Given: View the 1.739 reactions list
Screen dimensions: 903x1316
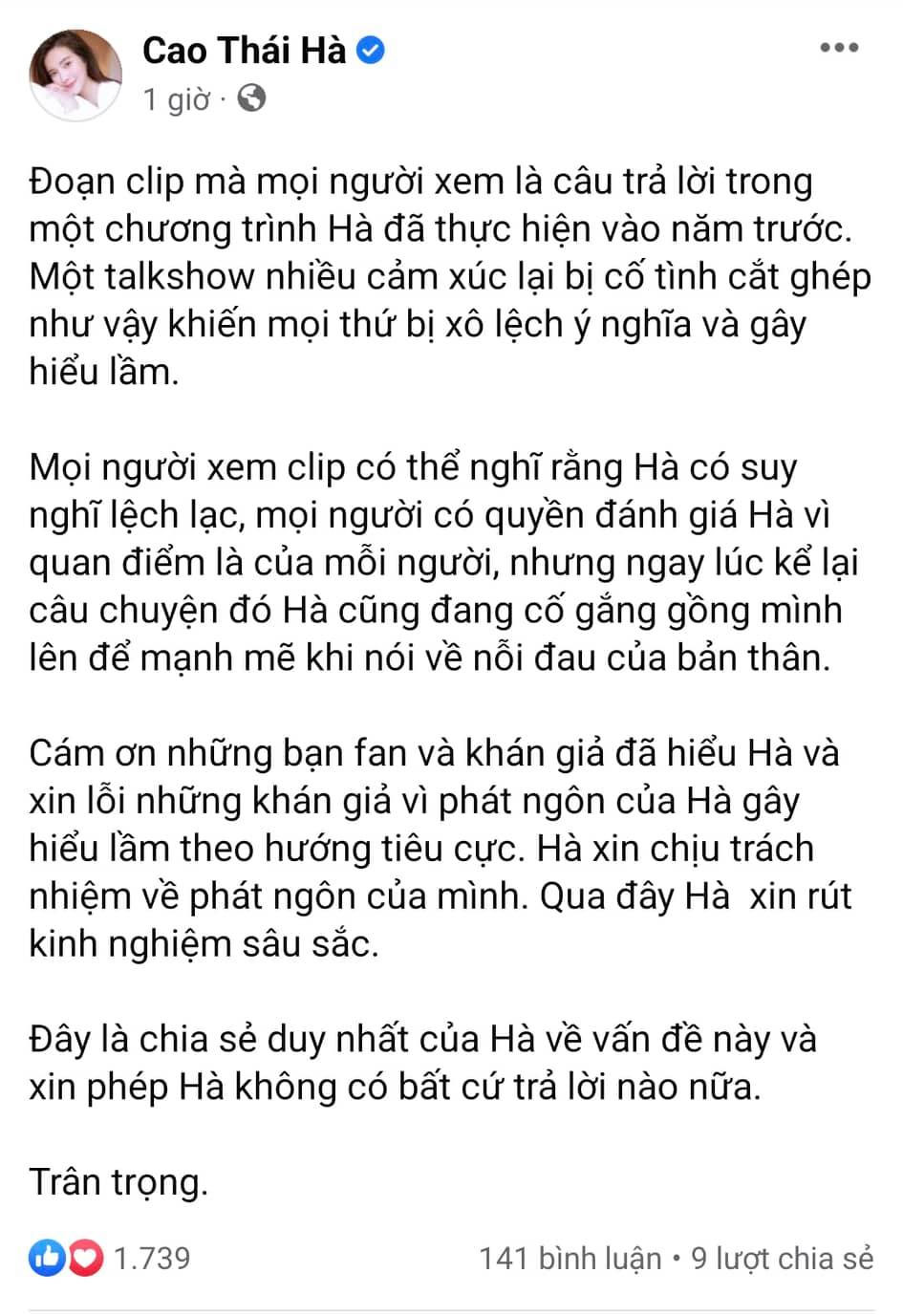Looking at the screenshot, I should [111, 1258].
